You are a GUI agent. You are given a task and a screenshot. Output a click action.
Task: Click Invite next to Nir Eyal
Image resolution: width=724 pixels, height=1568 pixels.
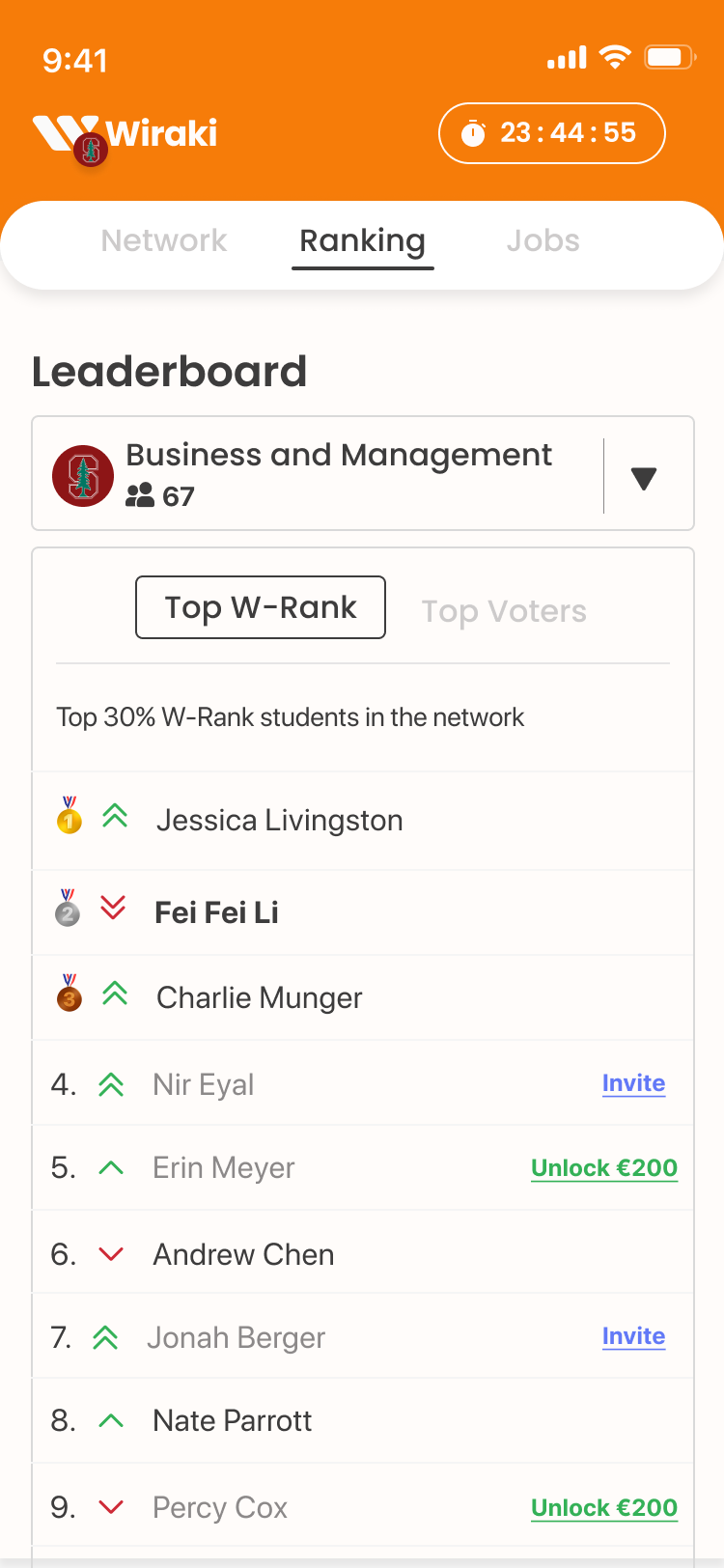[633, 1083]
